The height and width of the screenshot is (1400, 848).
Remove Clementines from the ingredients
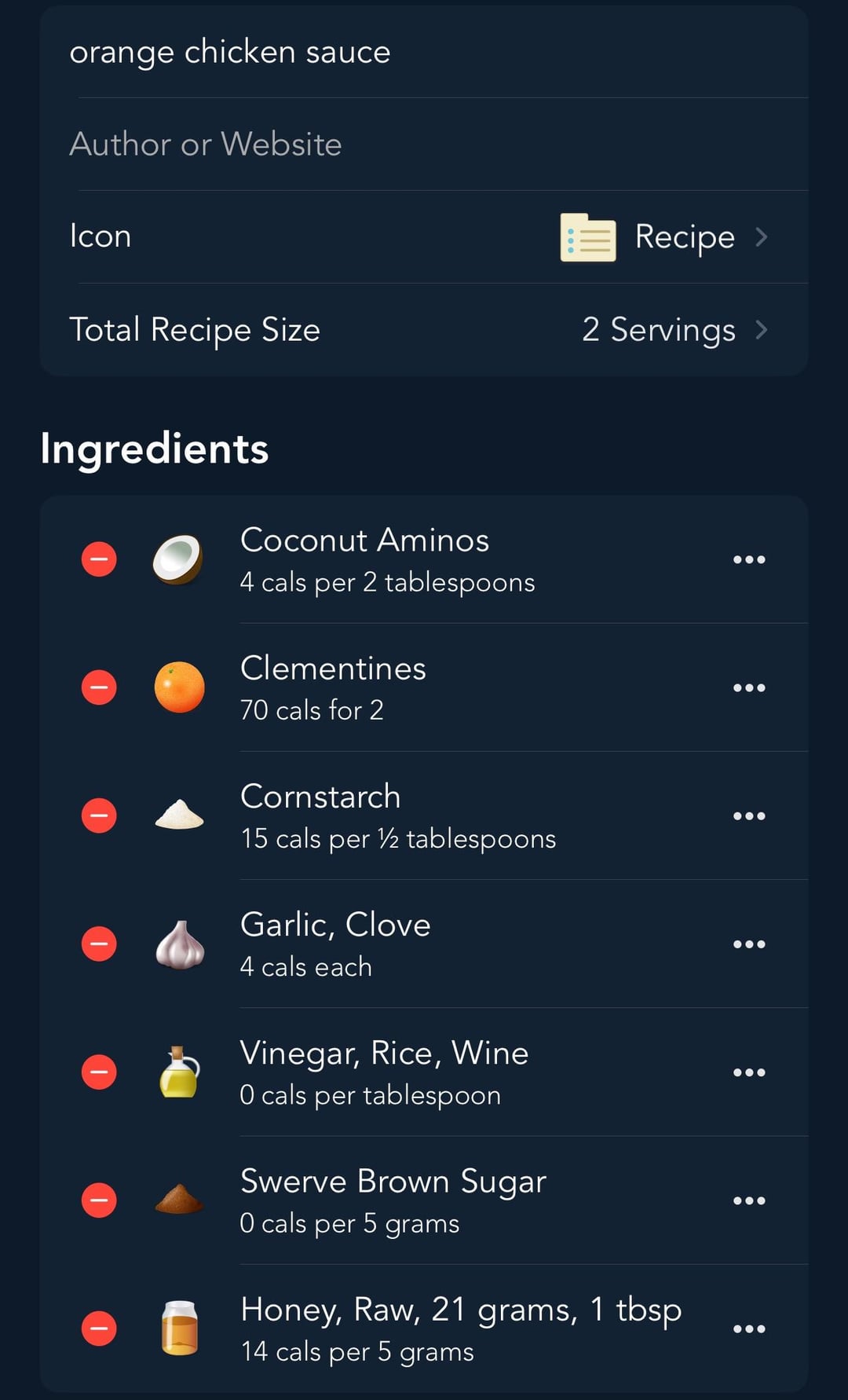[99, 687]
